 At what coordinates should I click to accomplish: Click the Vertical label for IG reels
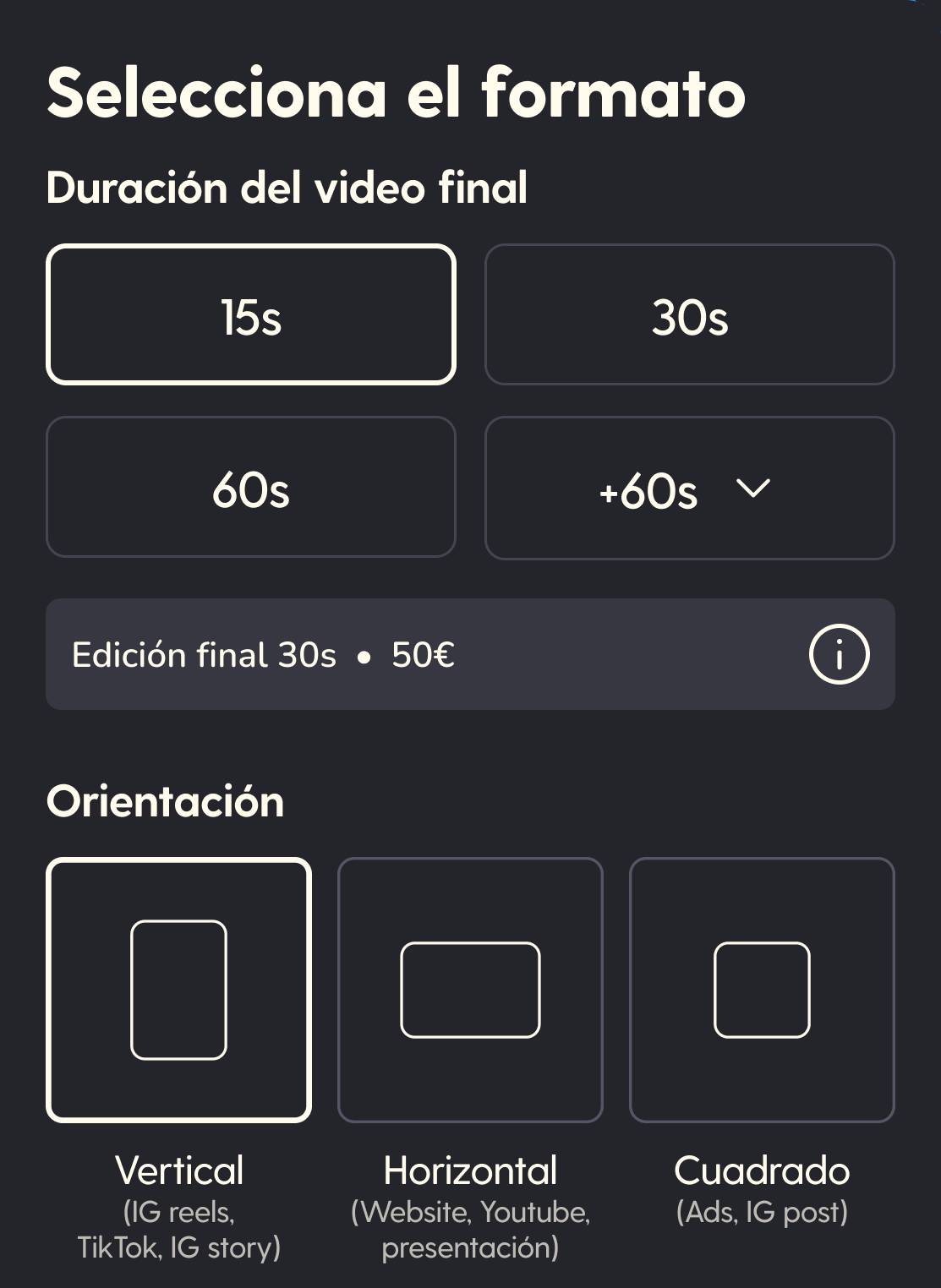180,1171
